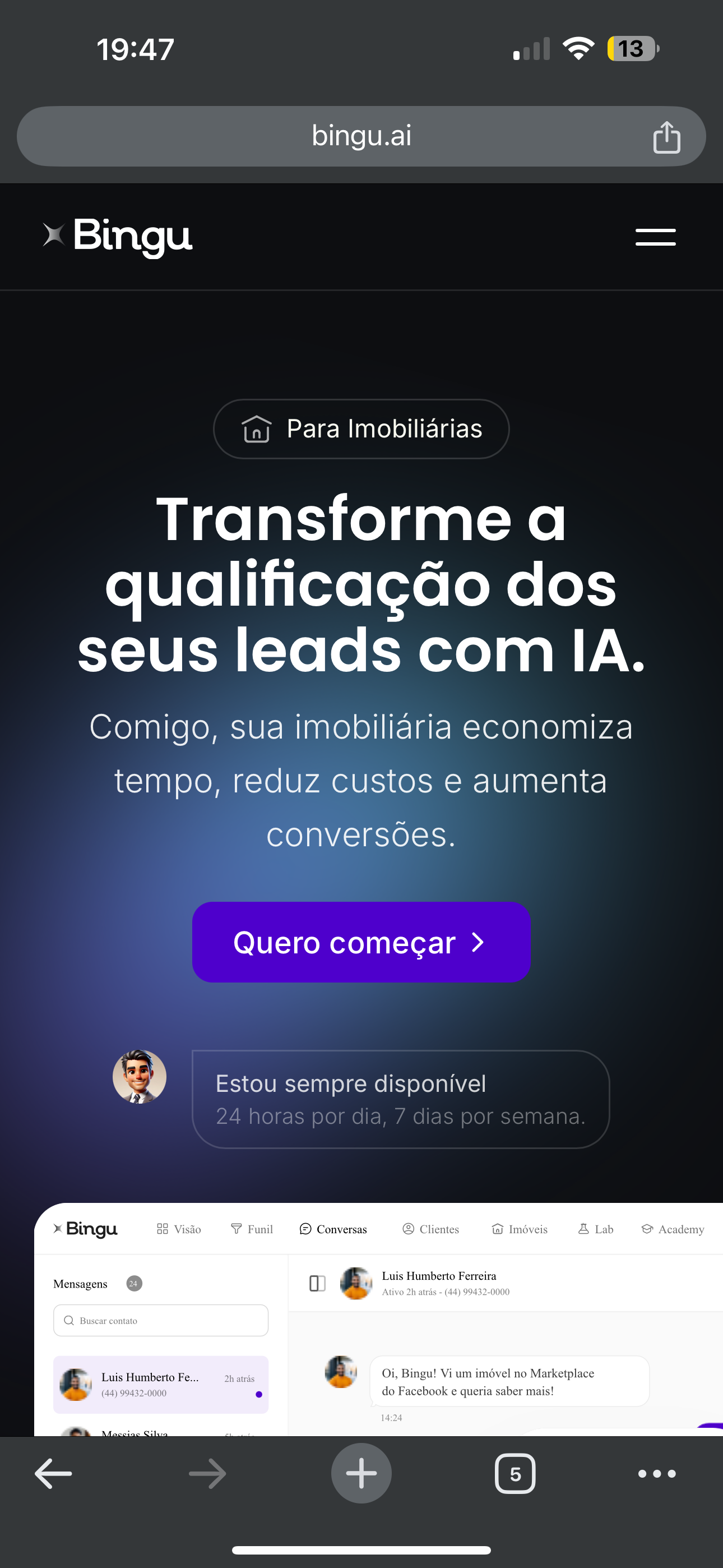Open a new browser tab

(x=361, y=1474)
